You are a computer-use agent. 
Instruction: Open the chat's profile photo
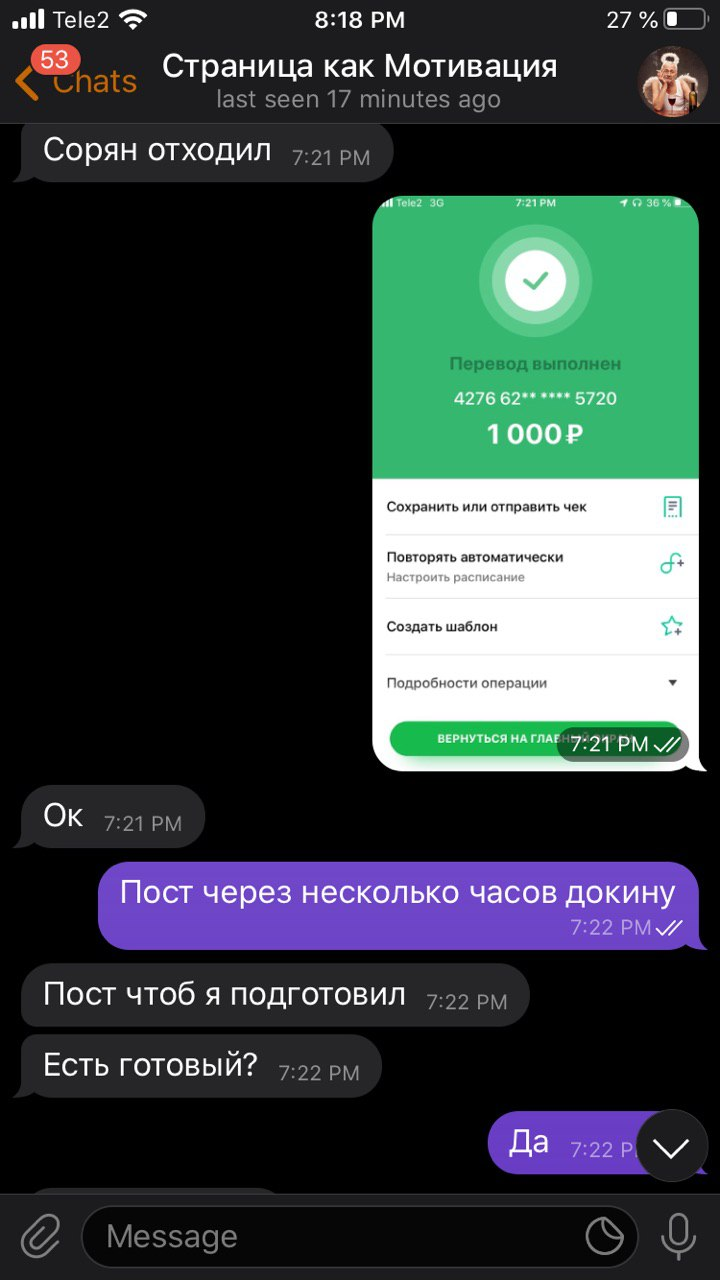click(x=673, y=82)
